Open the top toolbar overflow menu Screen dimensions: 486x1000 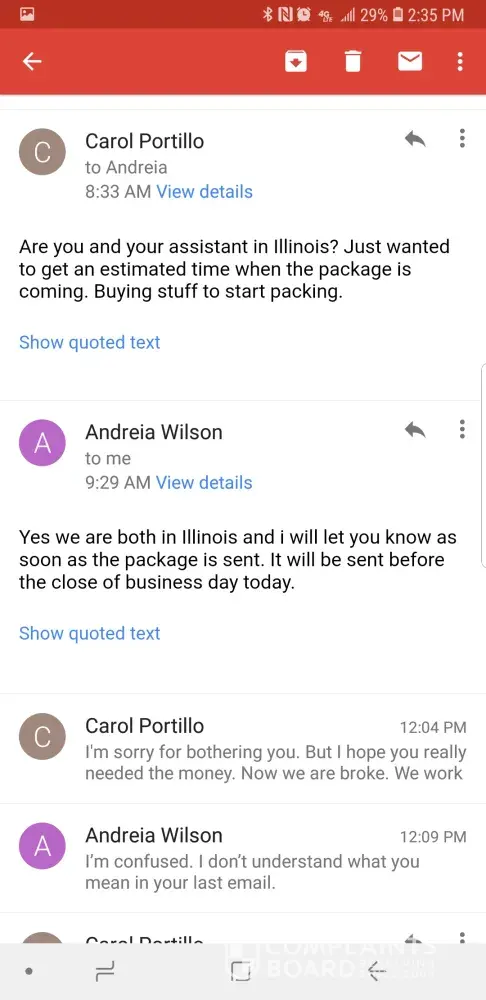(460, 61)
